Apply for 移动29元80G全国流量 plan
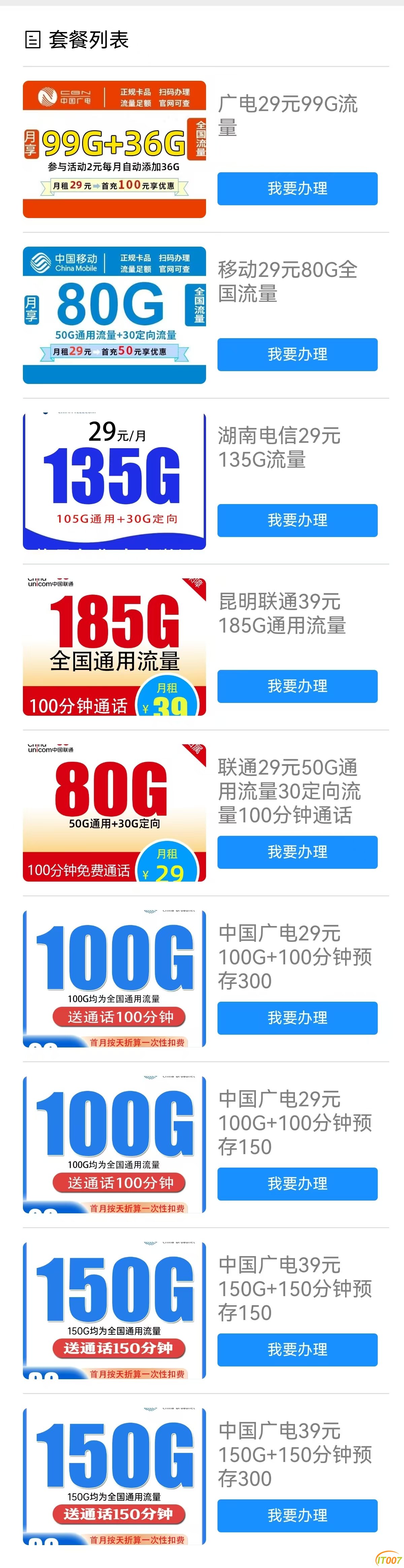404x1568 pixels. [x=297, y=354]
